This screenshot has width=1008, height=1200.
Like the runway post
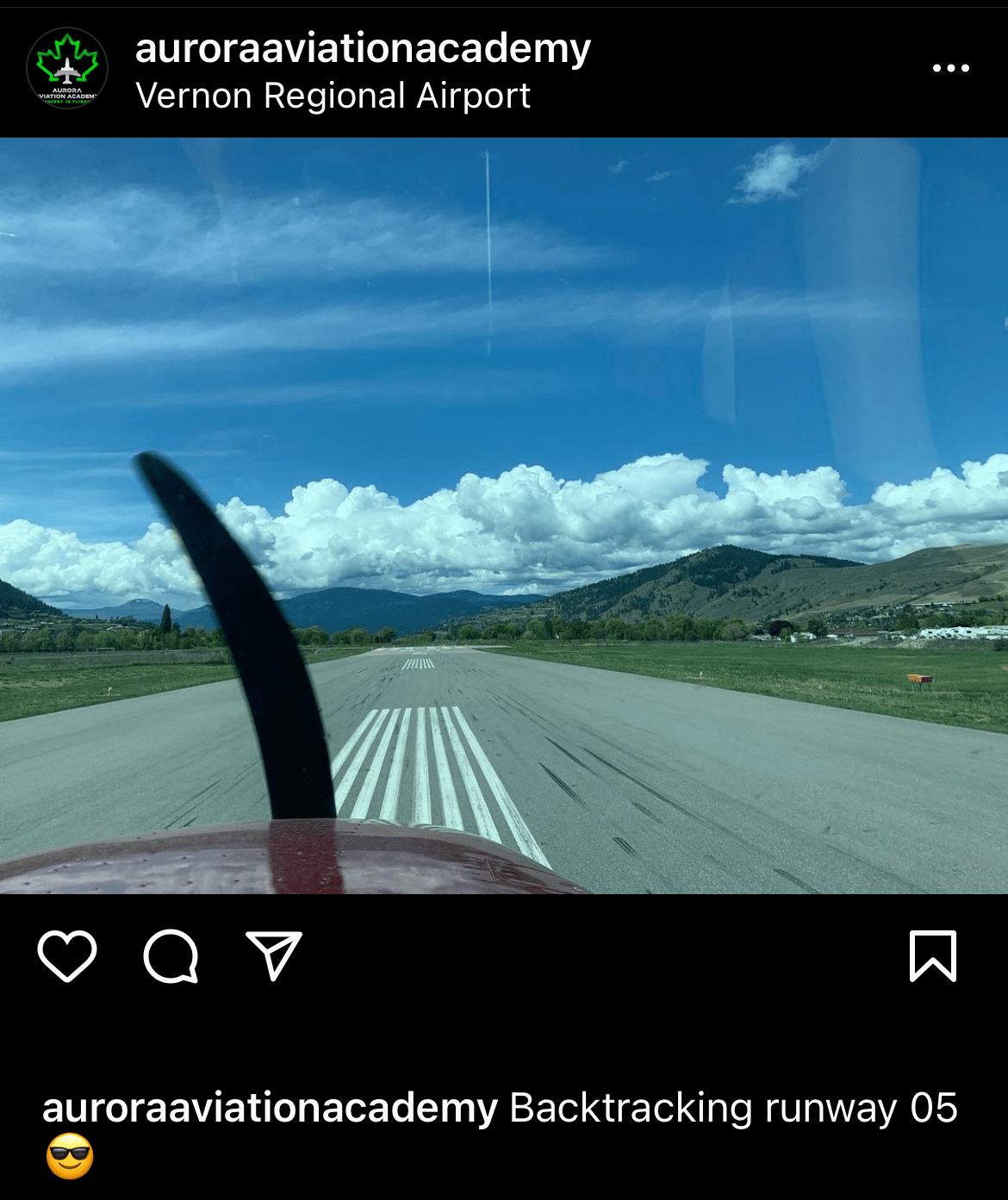point(67,955)
